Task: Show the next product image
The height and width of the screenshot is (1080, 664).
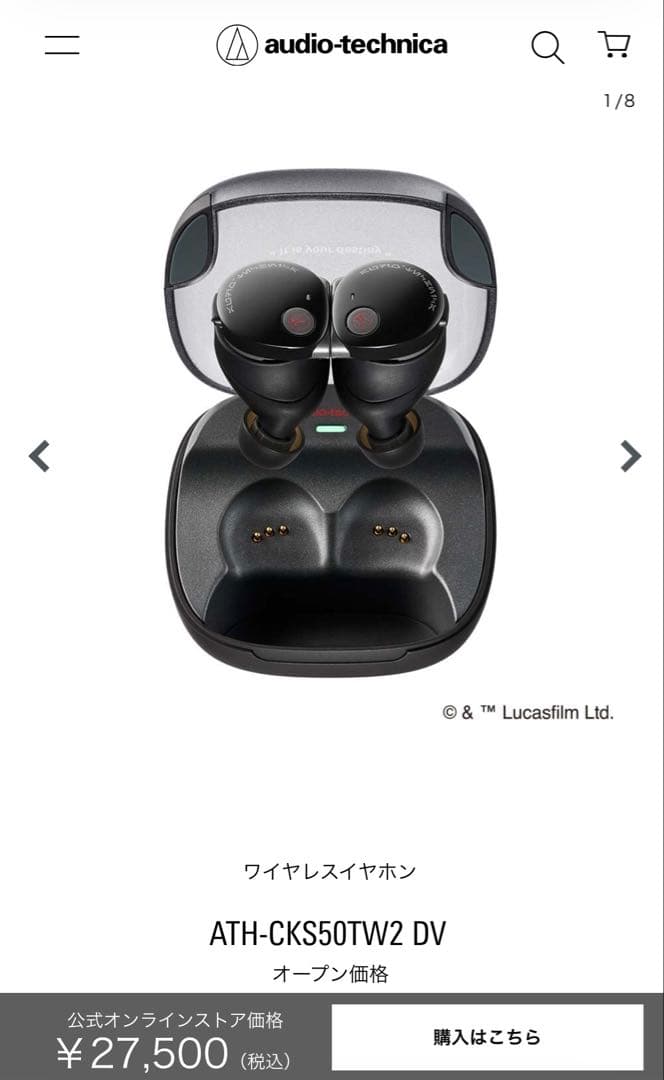Action: tap(630, 456)
